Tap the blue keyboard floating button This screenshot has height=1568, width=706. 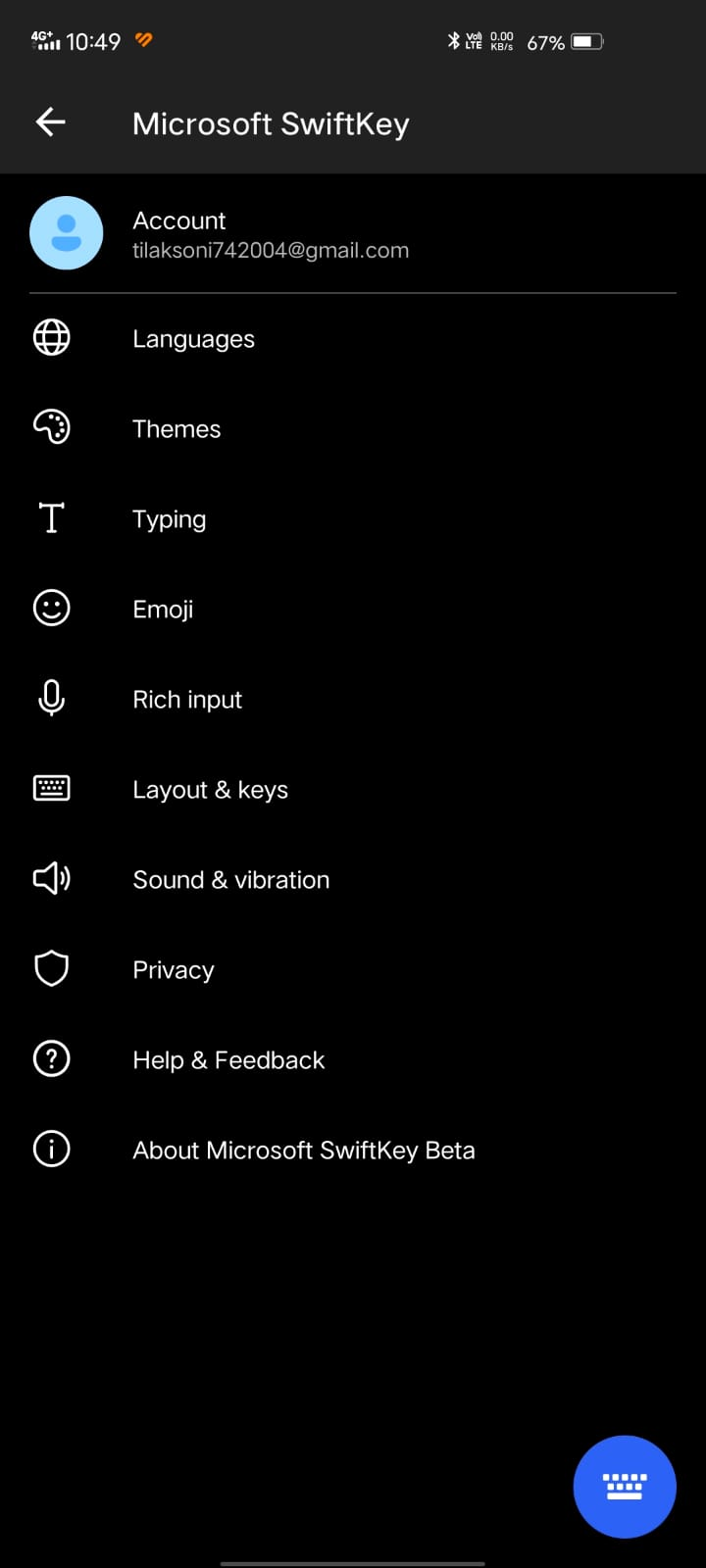click(x=625, y=1486)
